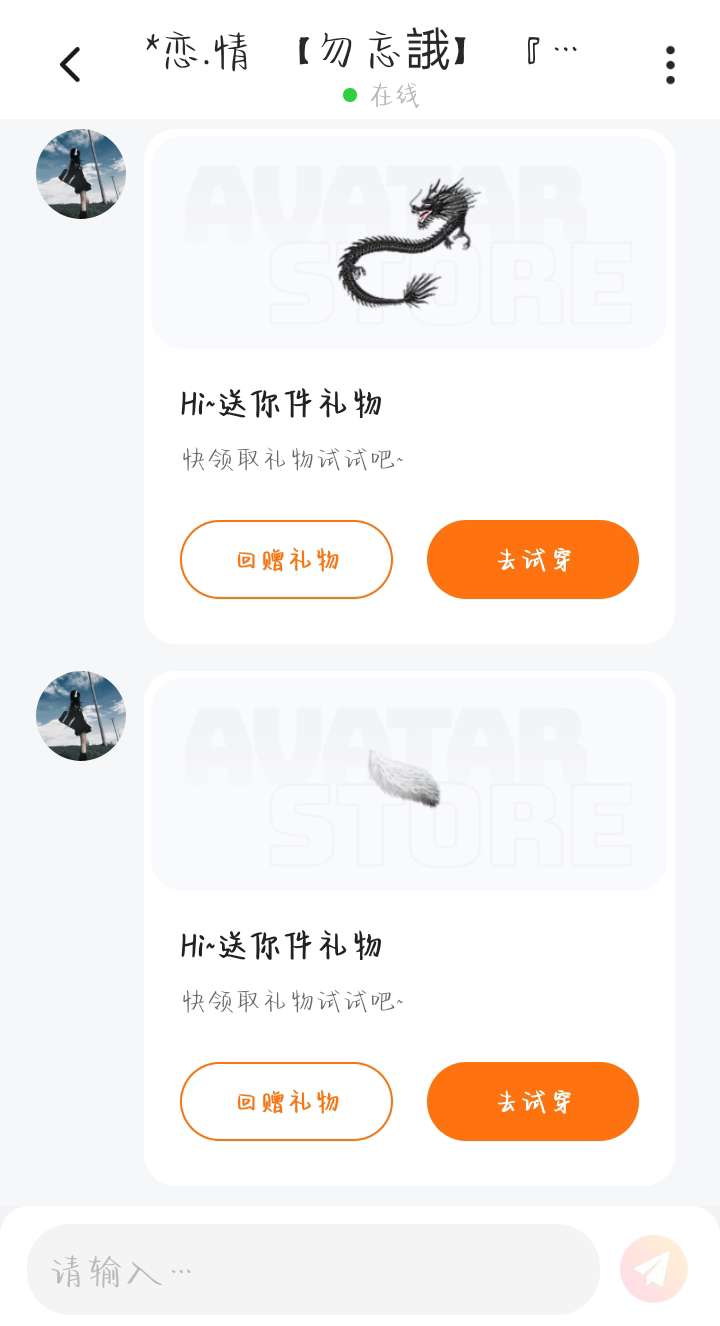Viewport: 720px width, 1326px height.
Task: Focus the 请输入 message field
Action: [313, 1270]
